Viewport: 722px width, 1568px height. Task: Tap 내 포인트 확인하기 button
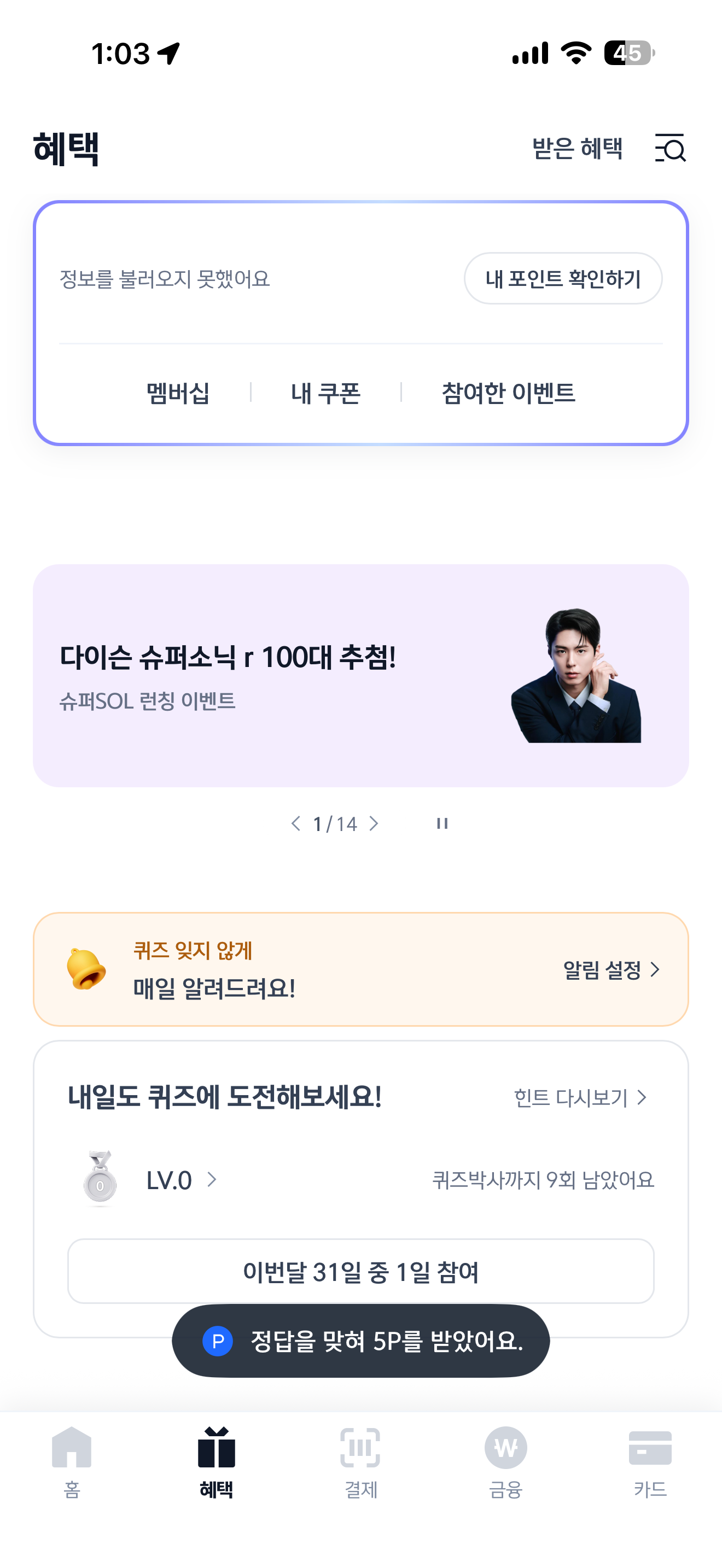click(x=562, y=279)
